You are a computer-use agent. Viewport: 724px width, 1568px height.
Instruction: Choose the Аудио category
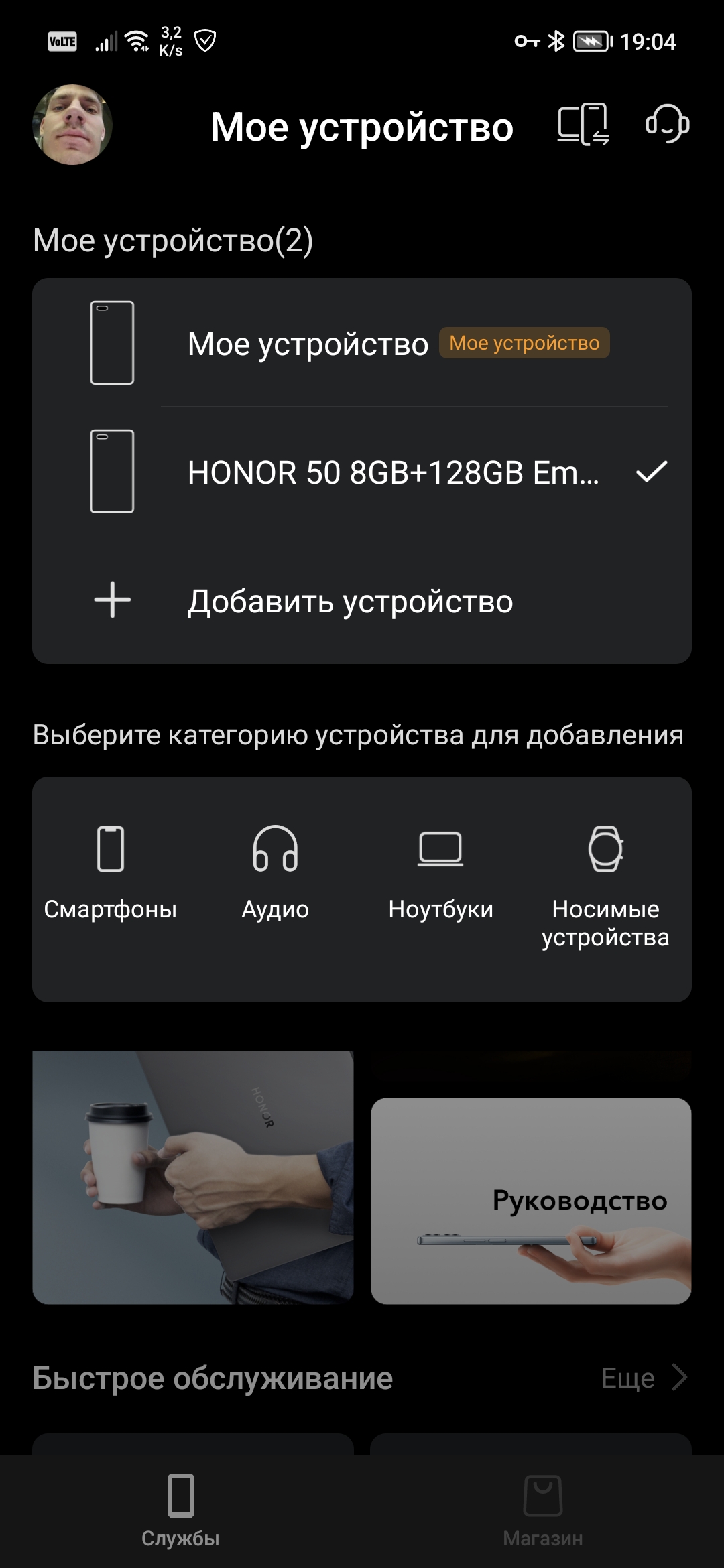tap(275, 871)
